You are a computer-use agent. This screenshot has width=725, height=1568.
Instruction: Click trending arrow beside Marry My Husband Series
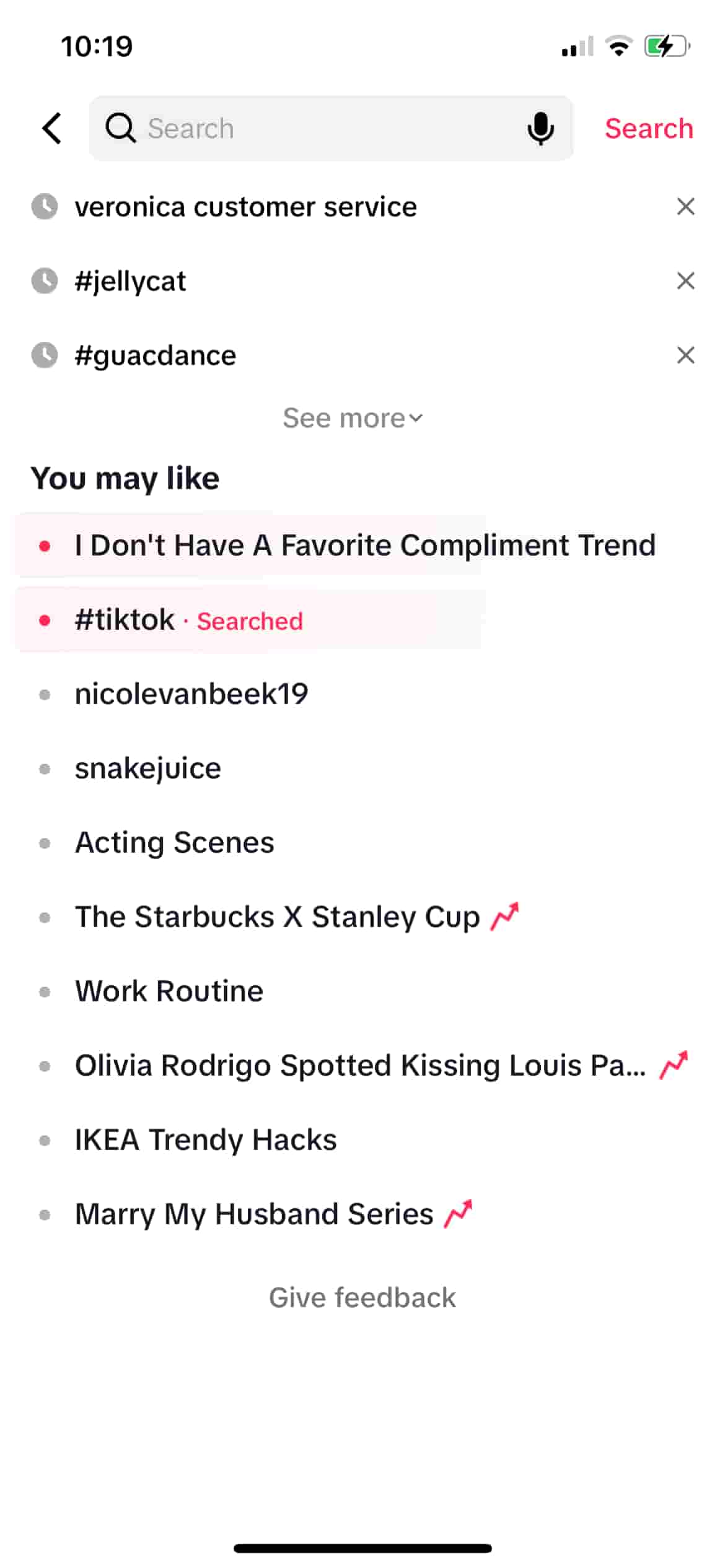458,1213
